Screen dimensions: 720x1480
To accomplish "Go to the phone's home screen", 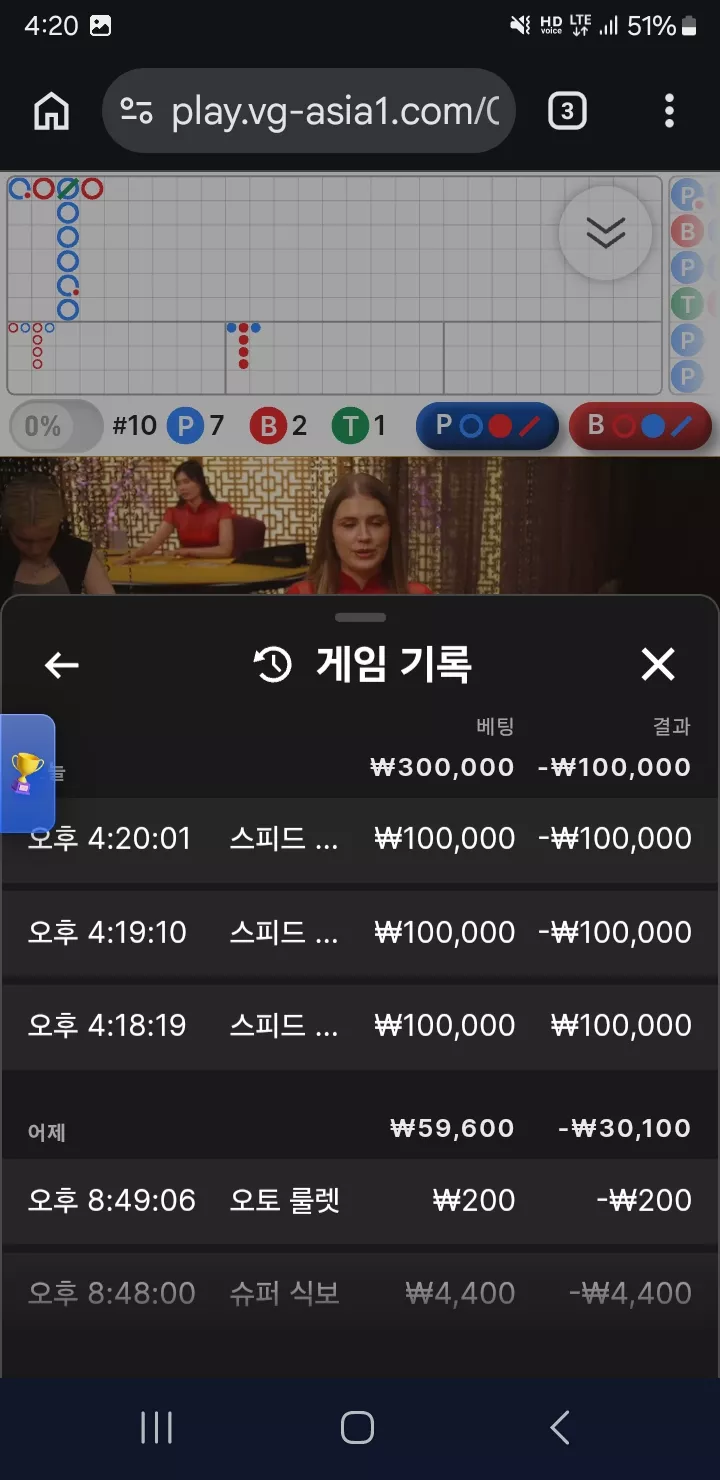I will tap(357, 1427).
